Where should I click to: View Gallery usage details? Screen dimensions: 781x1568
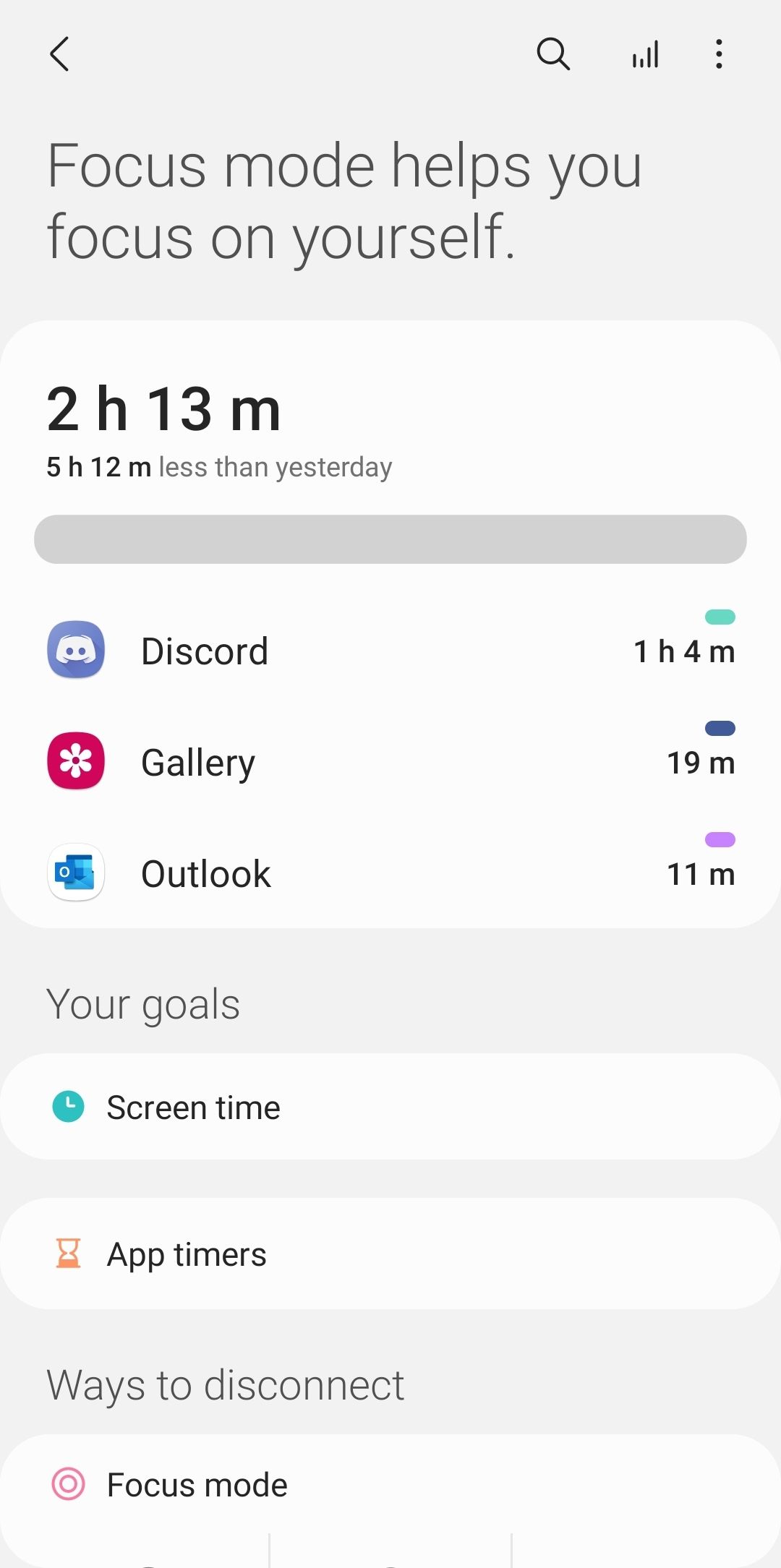(x=390, y=762)
